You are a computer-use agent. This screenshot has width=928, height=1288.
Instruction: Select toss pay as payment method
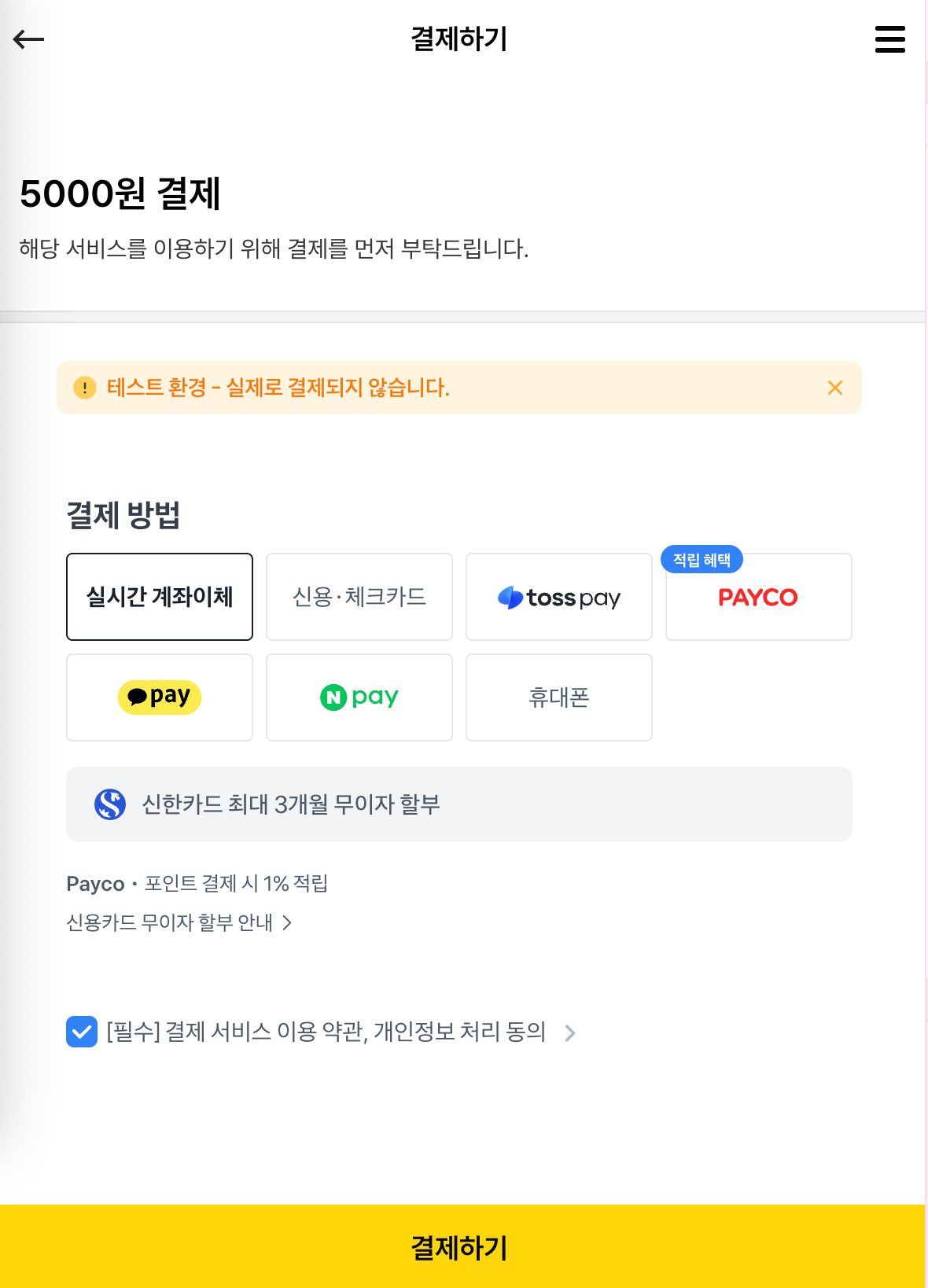(559, 597)
